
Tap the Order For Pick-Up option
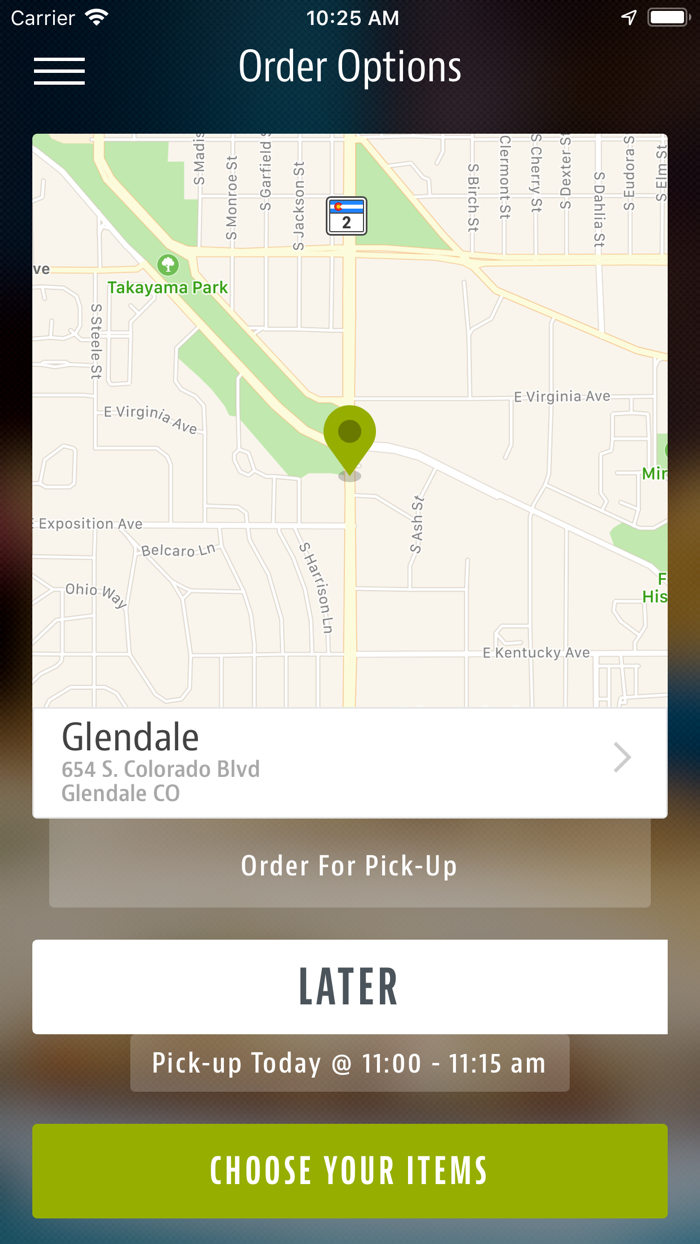[x=349, y=866]
